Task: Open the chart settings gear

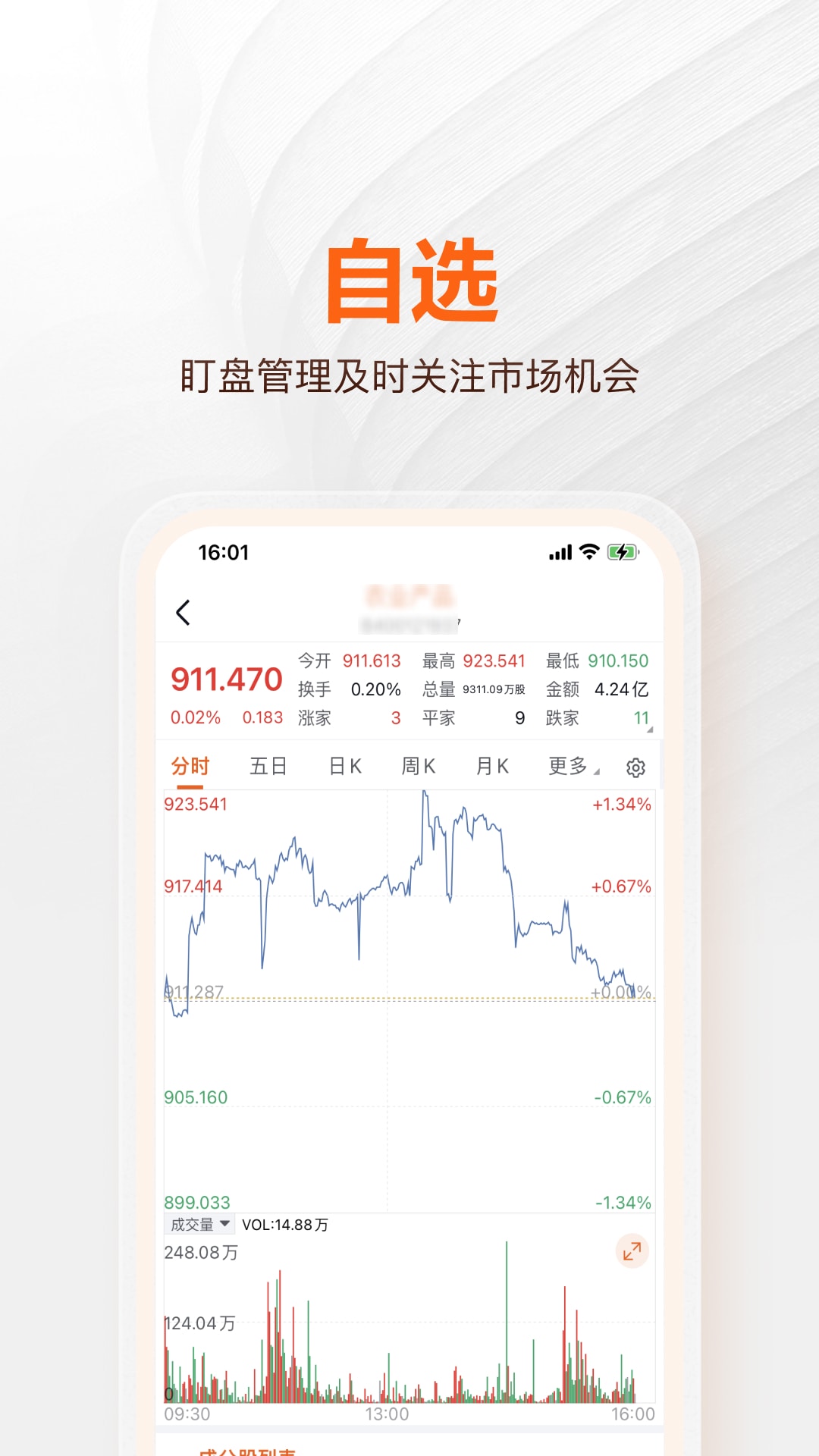Action: (x=635, y=766)
